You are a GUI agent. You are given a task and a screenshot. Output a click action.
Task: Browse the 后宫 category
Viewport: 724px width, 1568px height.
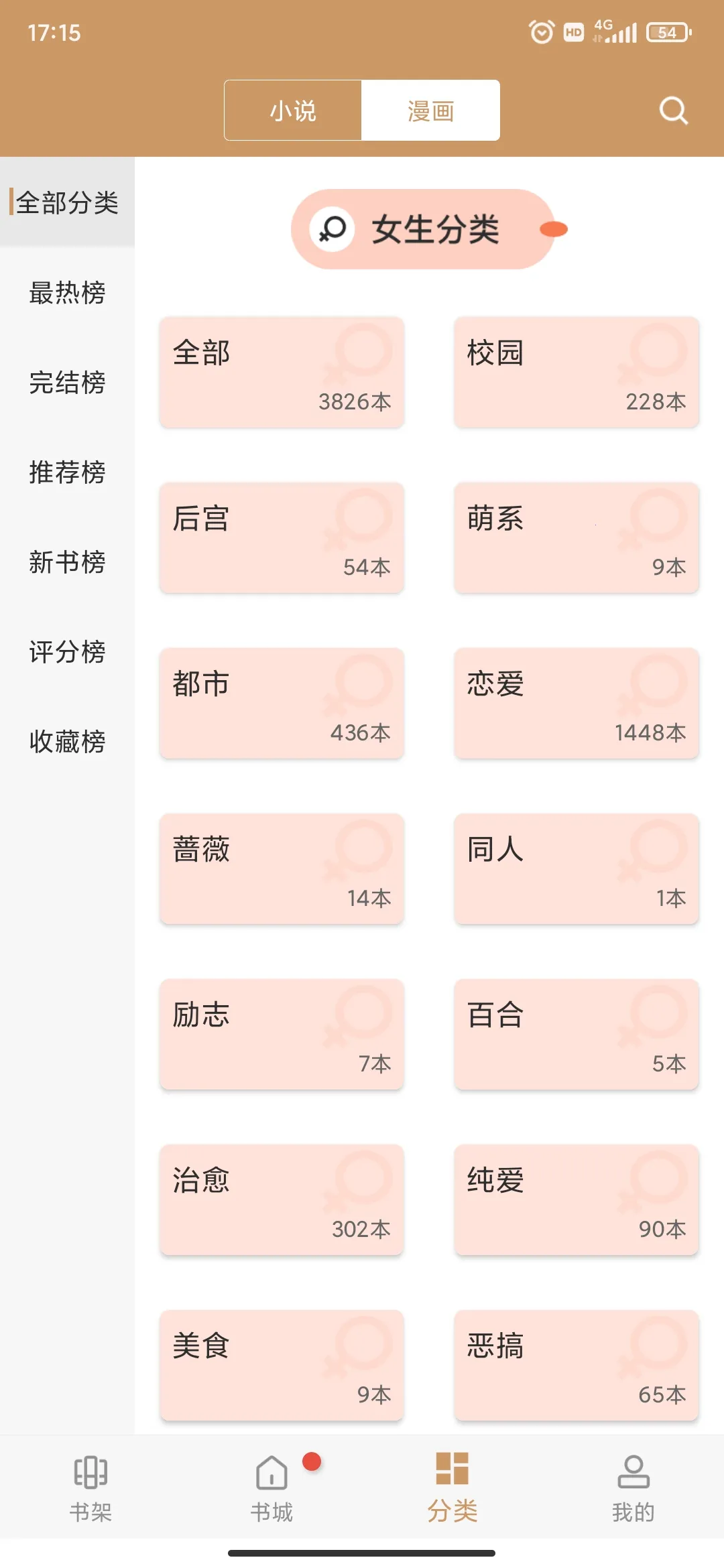pyautogui.click(x=282, y=538)
